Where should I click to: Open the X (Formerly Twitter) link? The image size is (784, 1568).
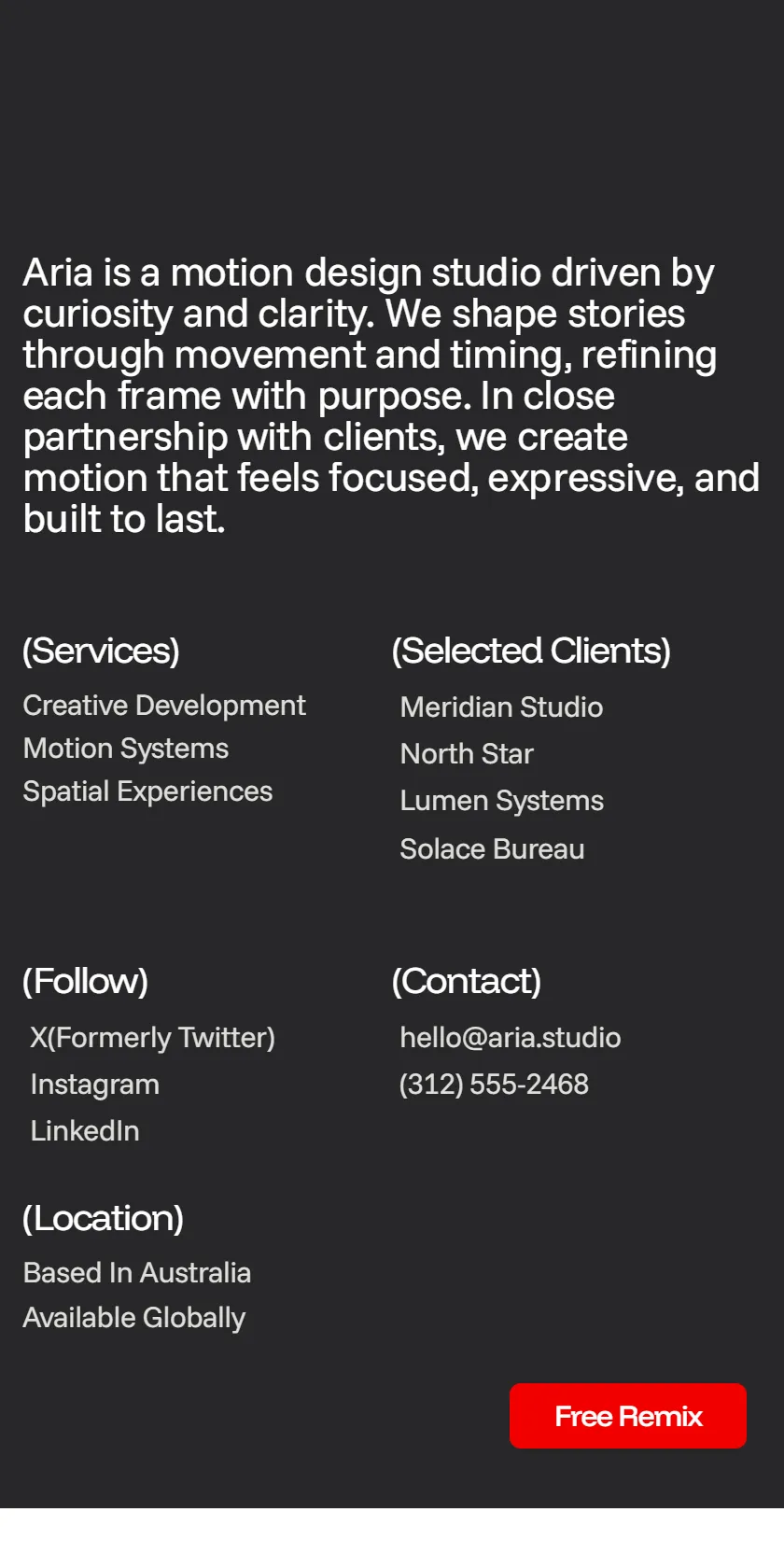click(152, 1038)
